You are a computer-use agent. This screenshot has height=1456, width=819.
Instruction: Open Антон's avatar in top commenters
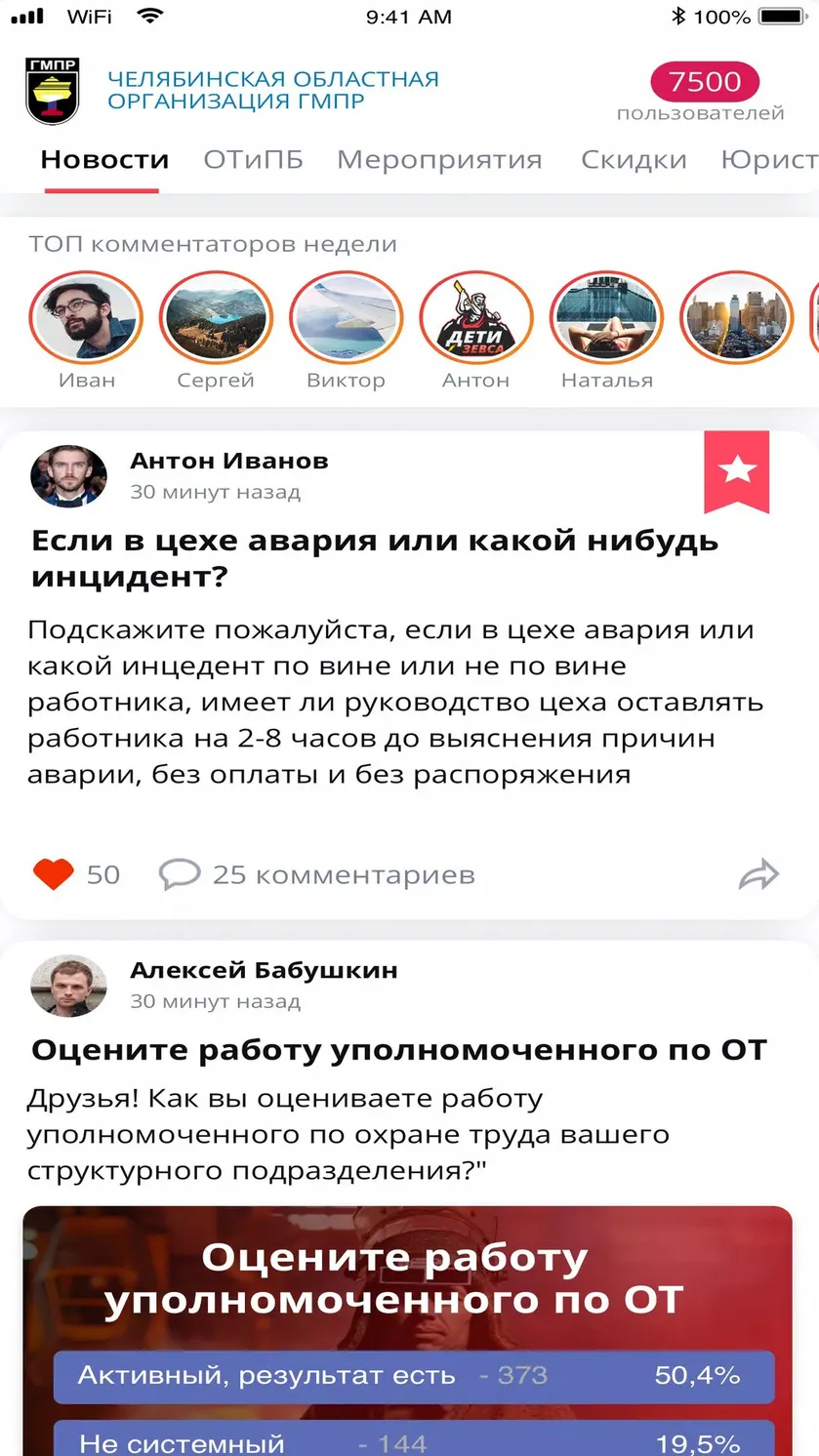(x=476, y=317)
